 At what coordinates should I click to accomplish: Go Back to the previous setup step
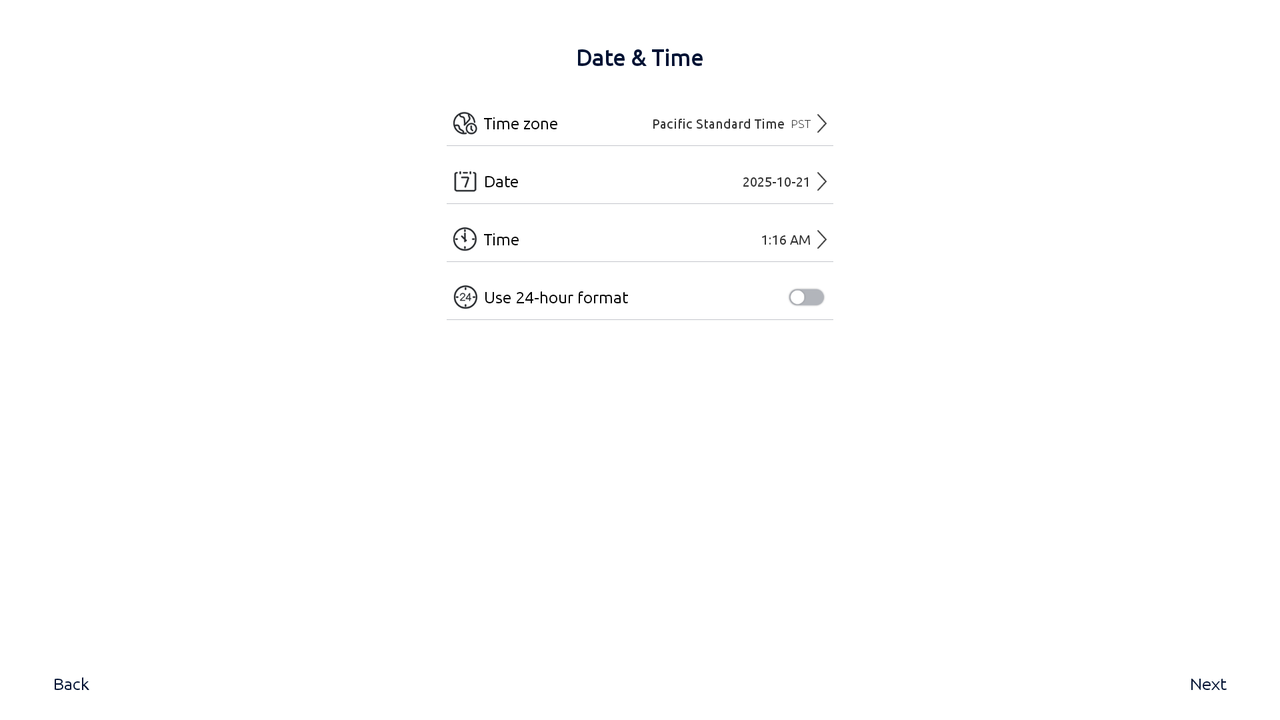tap(71, 684)
